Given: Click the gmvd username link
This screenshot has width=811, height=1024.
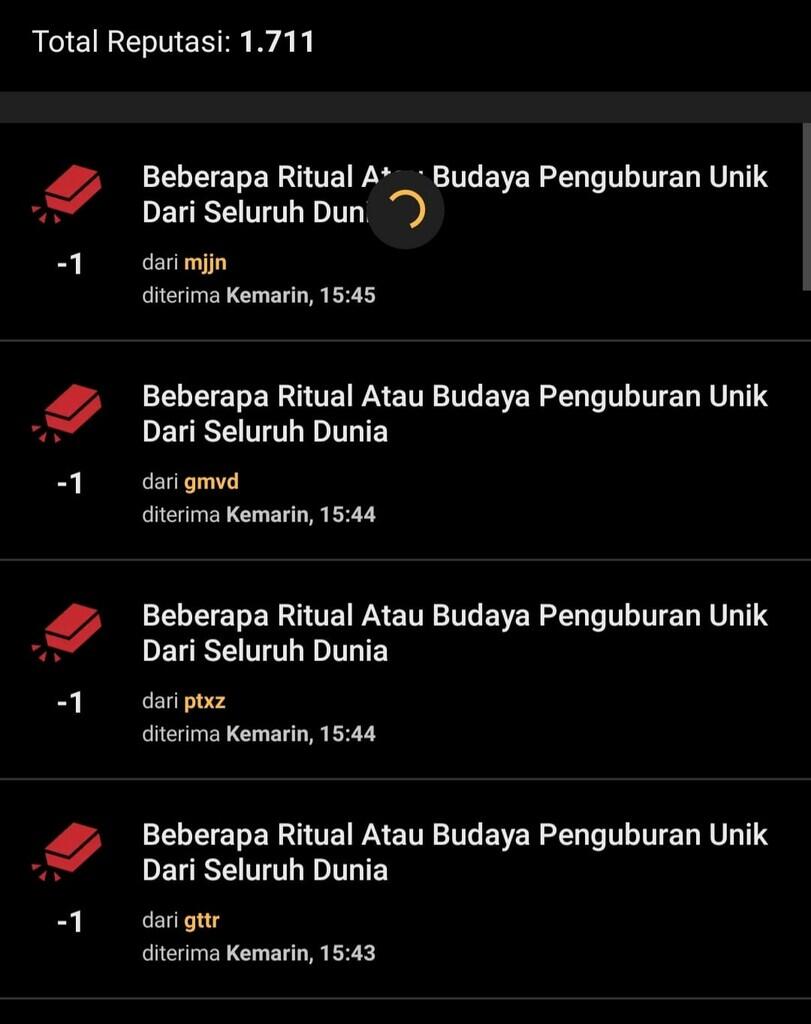Looking at the screenshot, I should click(215, 481).
